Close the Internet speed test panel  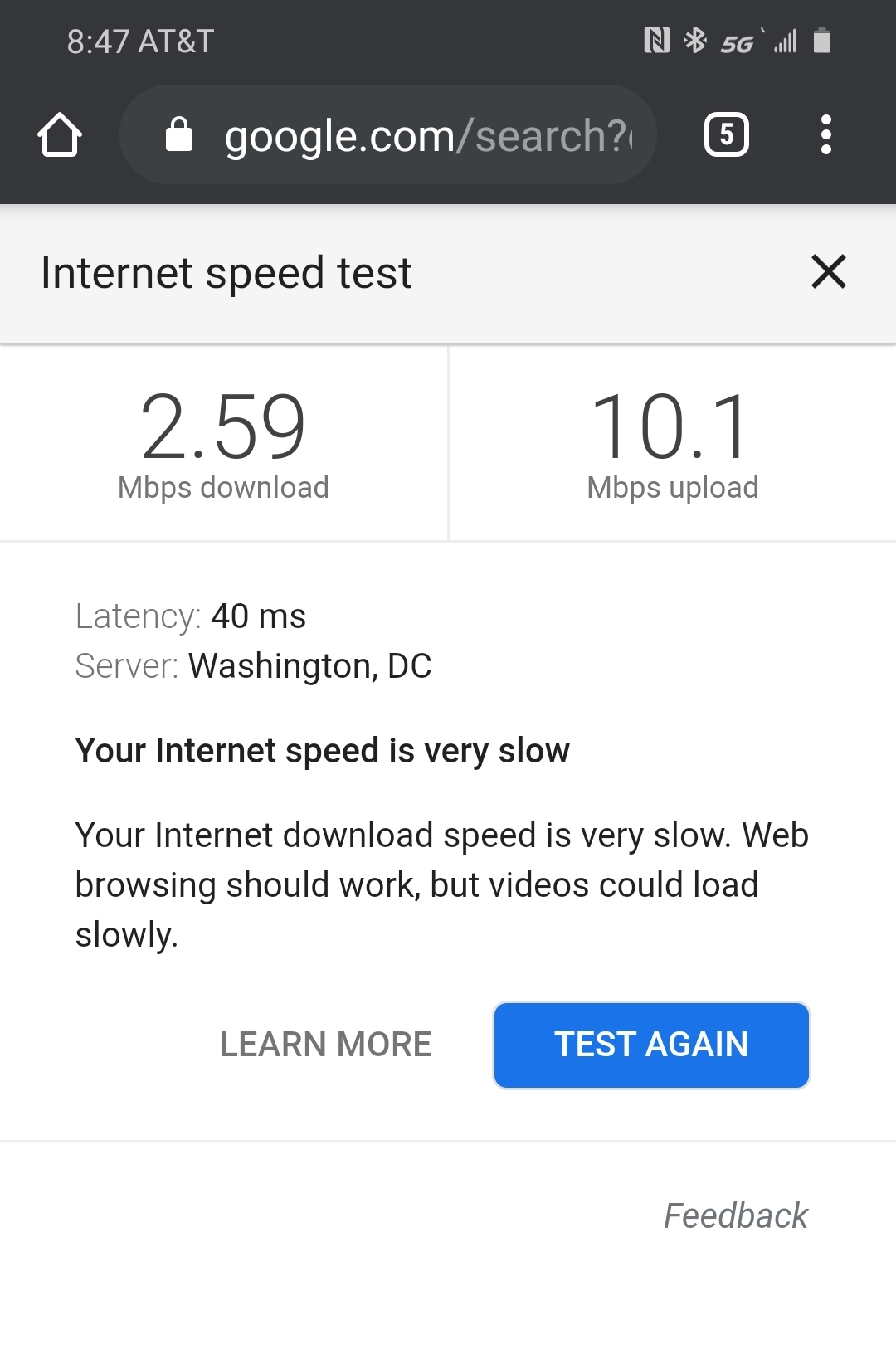point(828,272)
